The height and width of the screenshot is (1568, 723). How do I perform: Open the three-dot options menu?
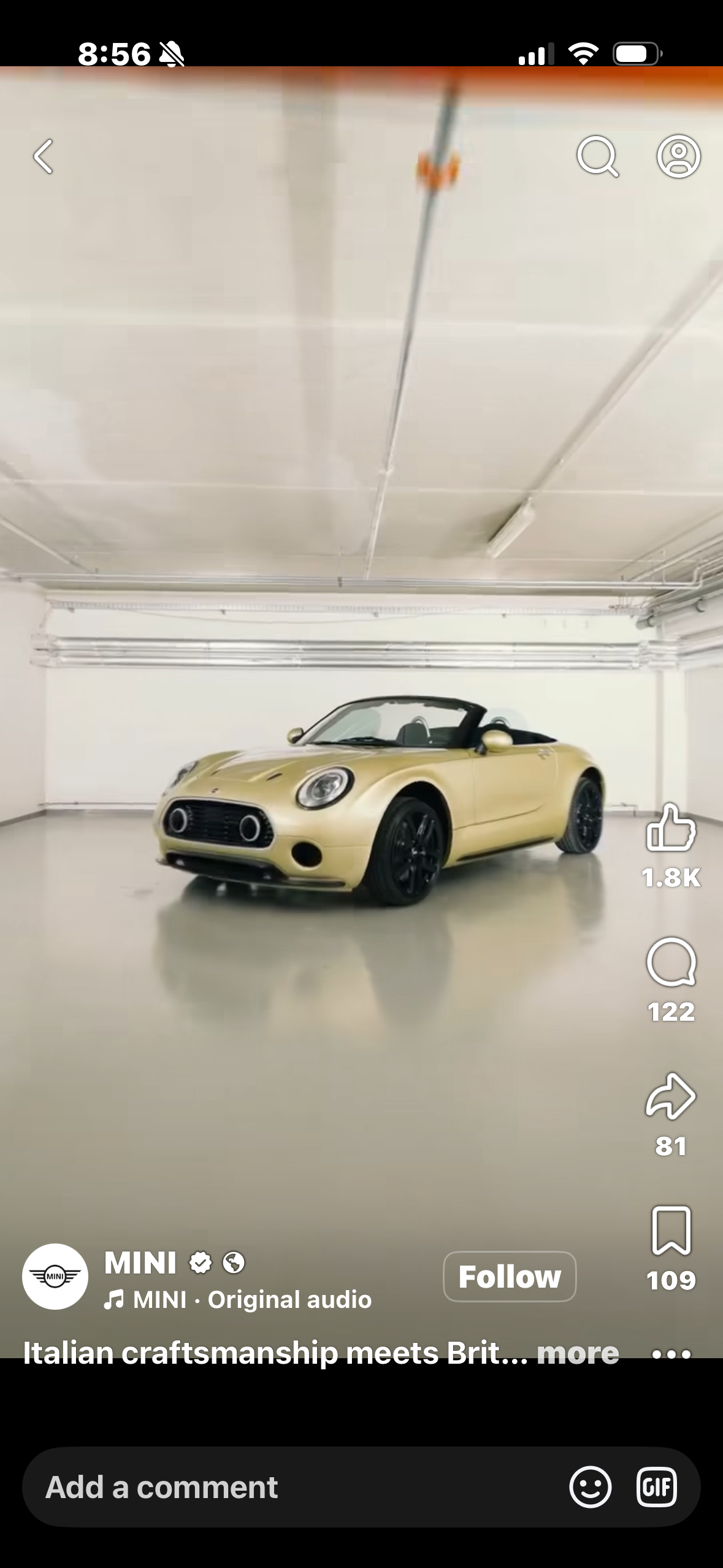pos(671,1354)
